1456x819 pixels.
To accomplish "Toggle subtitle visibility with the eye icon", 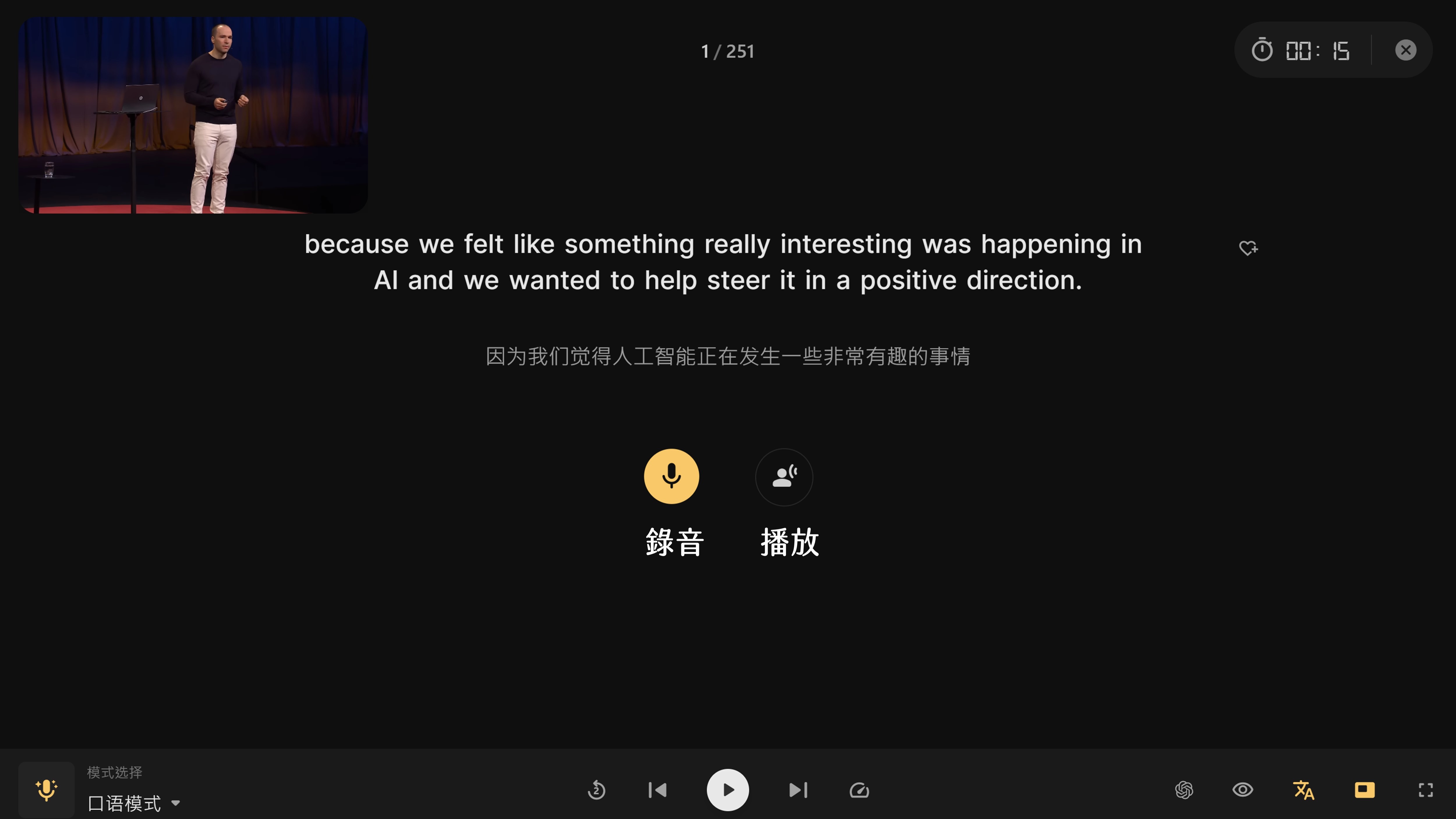I will click(x=1242, y=790).
